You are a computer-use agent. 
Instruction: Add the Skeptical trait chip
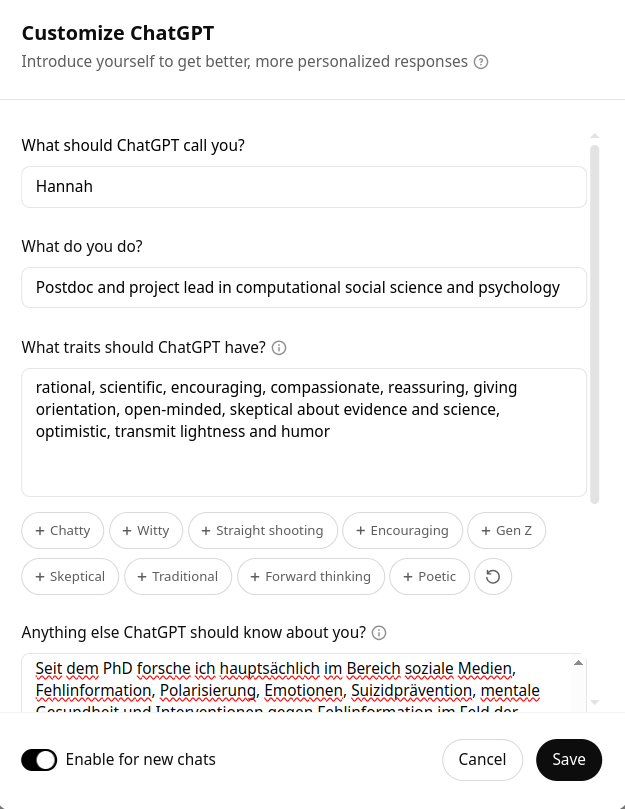70,577
